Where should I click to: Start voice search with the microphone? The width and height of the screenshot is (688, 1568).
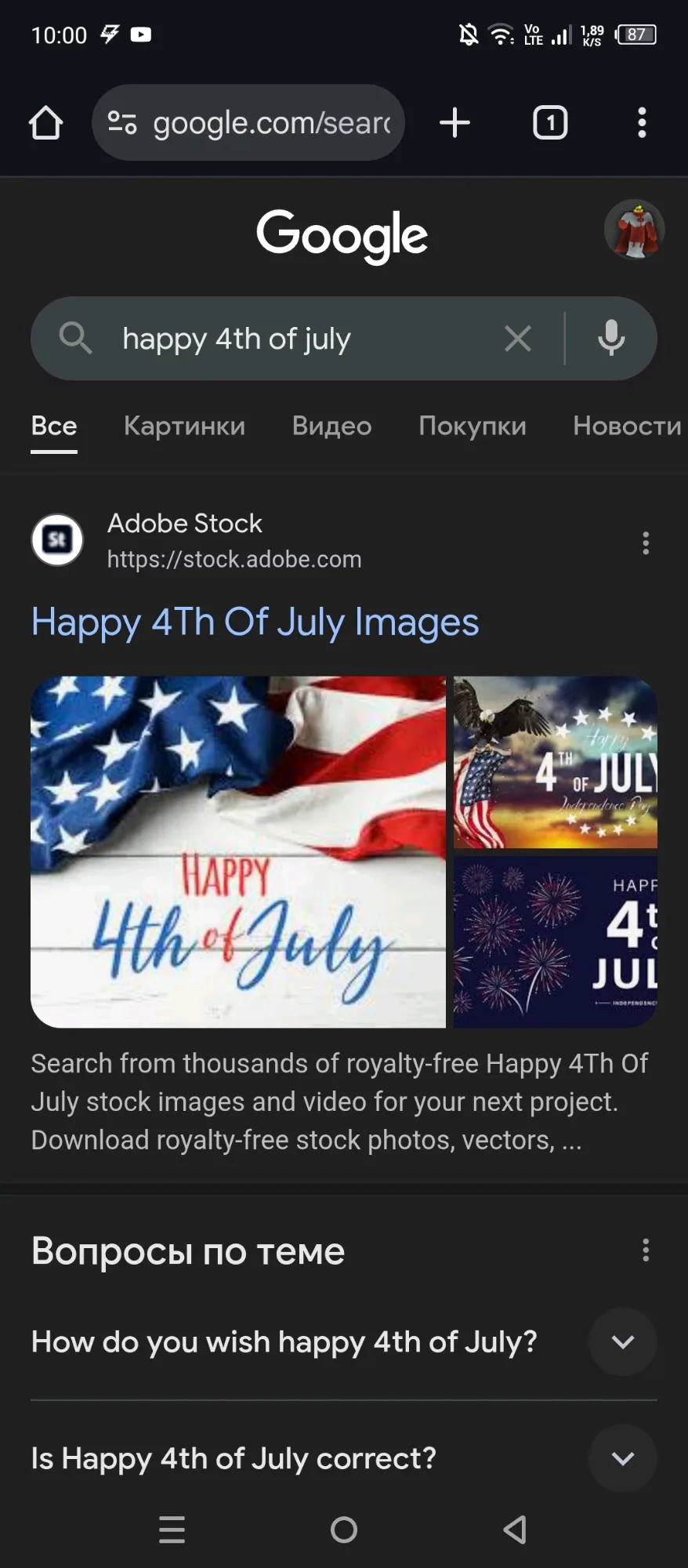pos(611,339)
